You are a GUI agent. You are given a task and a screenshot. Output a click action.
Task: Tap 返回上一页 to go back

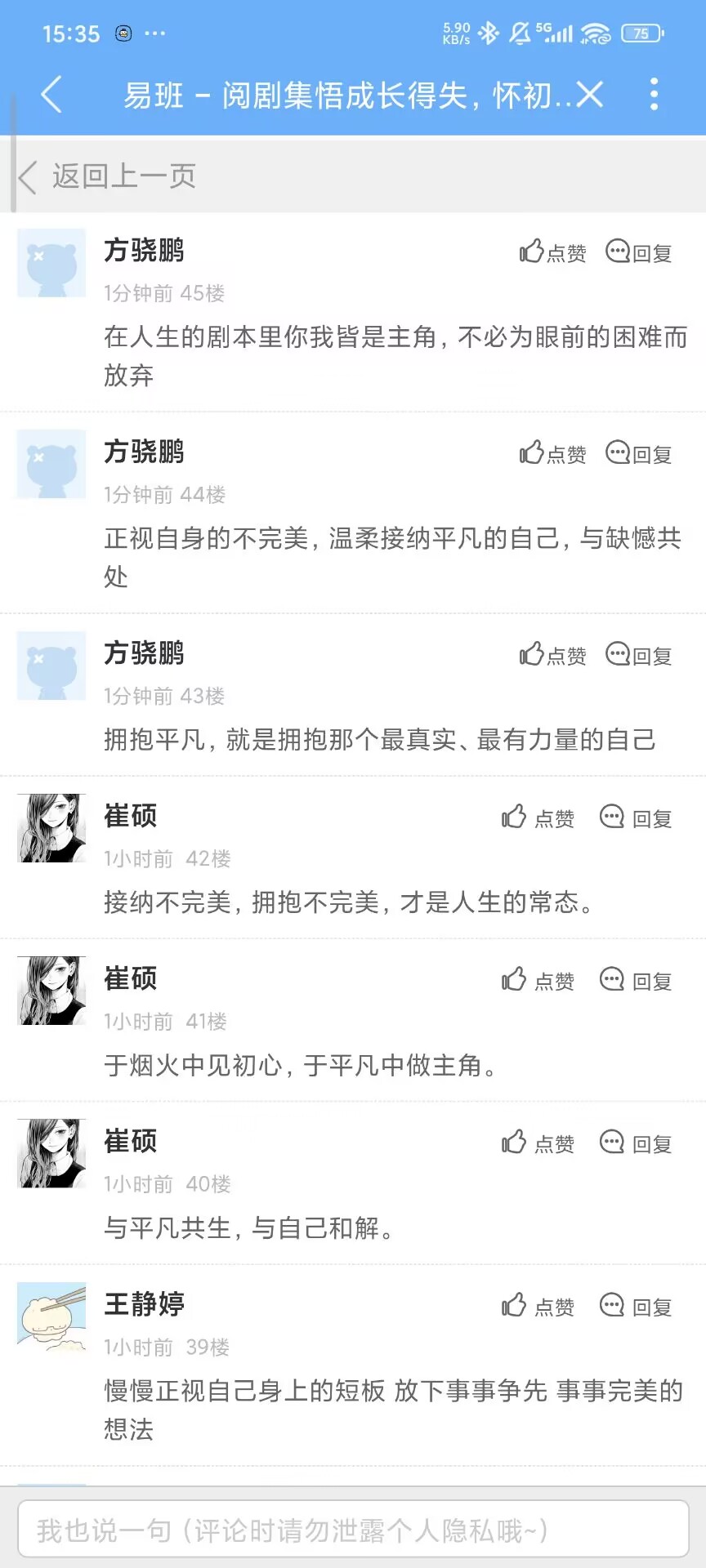click(x=108, y=176)
